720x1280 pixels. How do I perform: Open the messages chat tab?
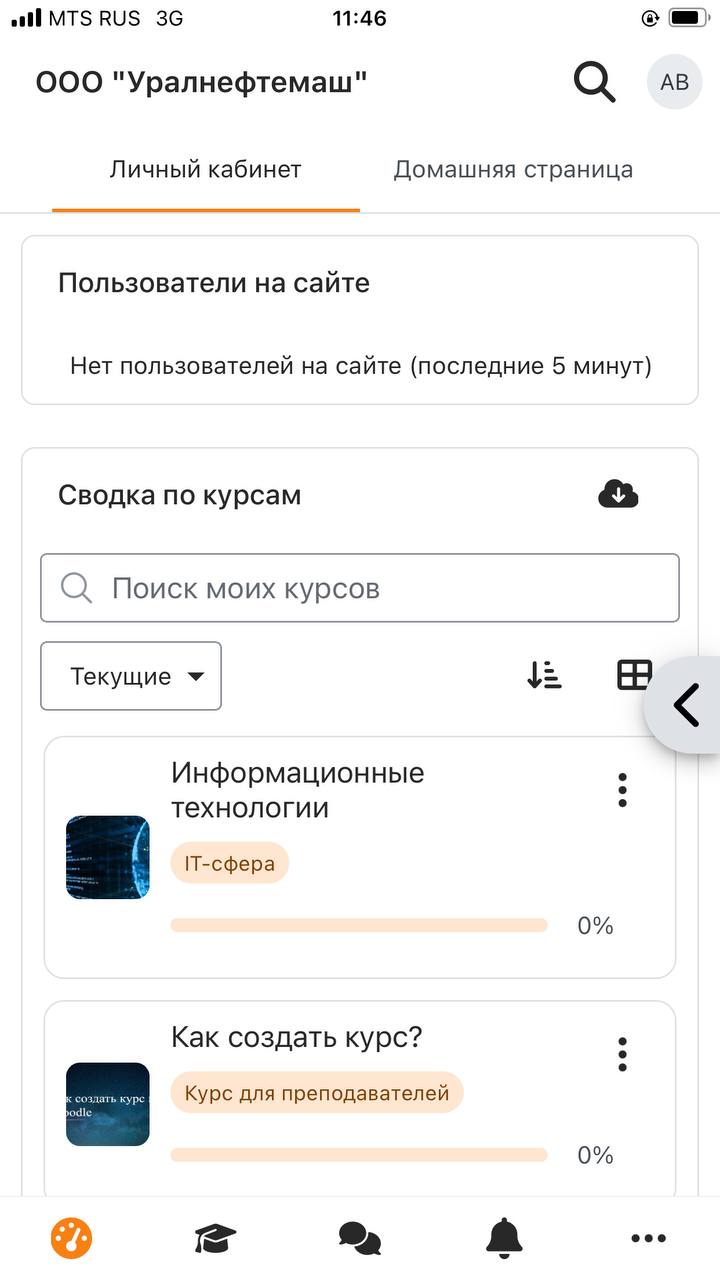coord(360,1239)
